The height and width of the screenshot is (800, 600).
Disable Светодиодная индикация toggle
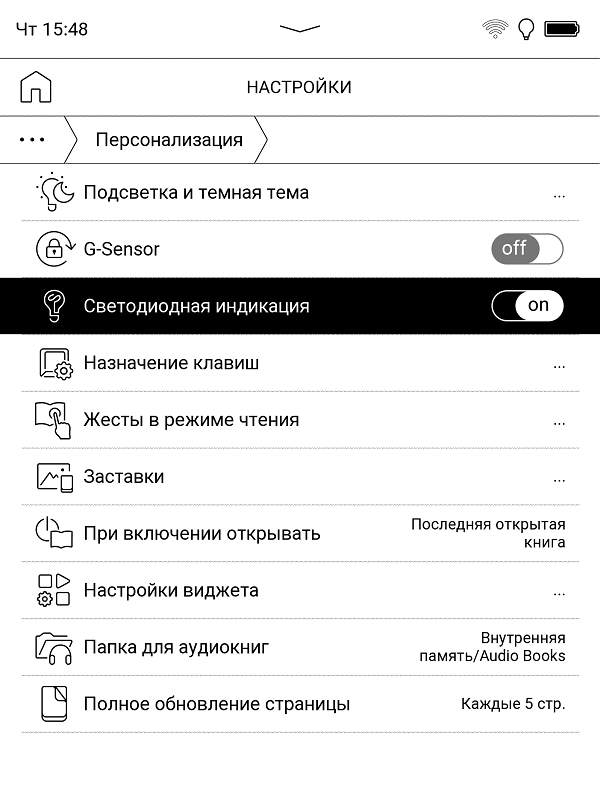[527, 306]
